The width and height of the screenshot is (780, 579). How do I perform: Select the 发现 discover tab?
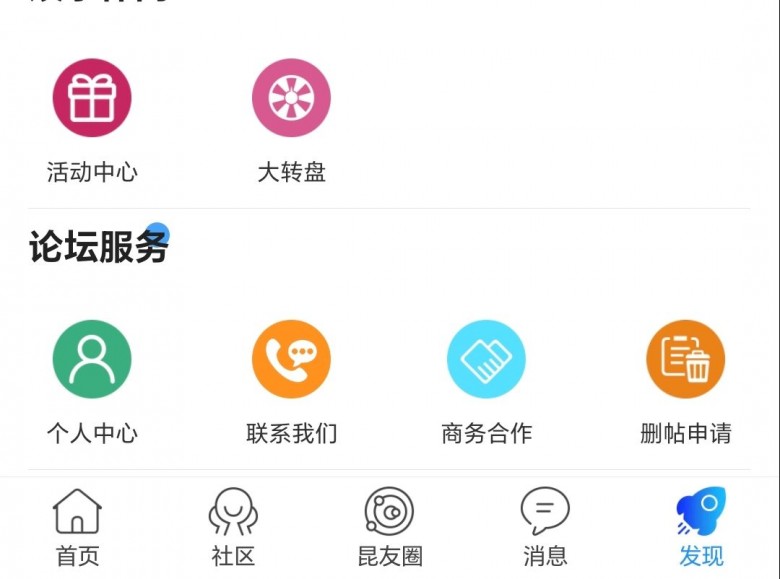[701, 527]
